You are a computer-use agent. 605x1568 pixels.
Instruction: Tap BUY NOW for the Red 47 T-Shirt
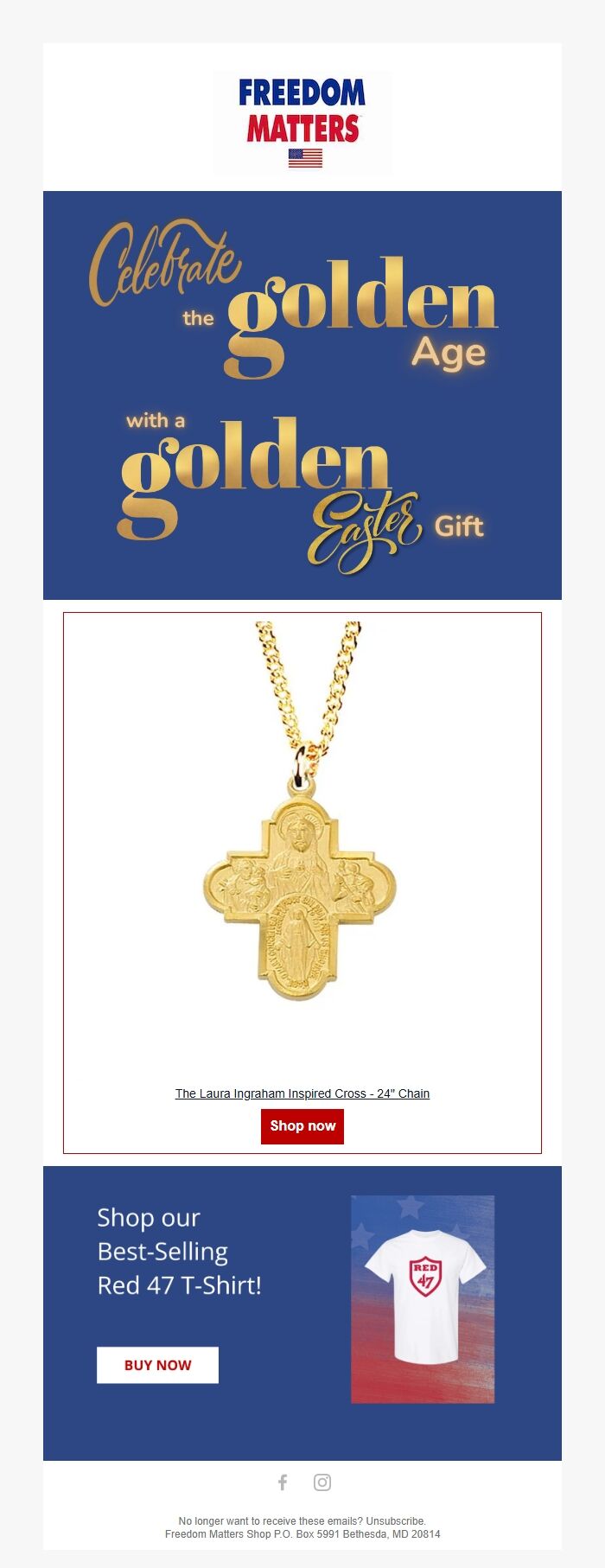[x=157, y=1365]
